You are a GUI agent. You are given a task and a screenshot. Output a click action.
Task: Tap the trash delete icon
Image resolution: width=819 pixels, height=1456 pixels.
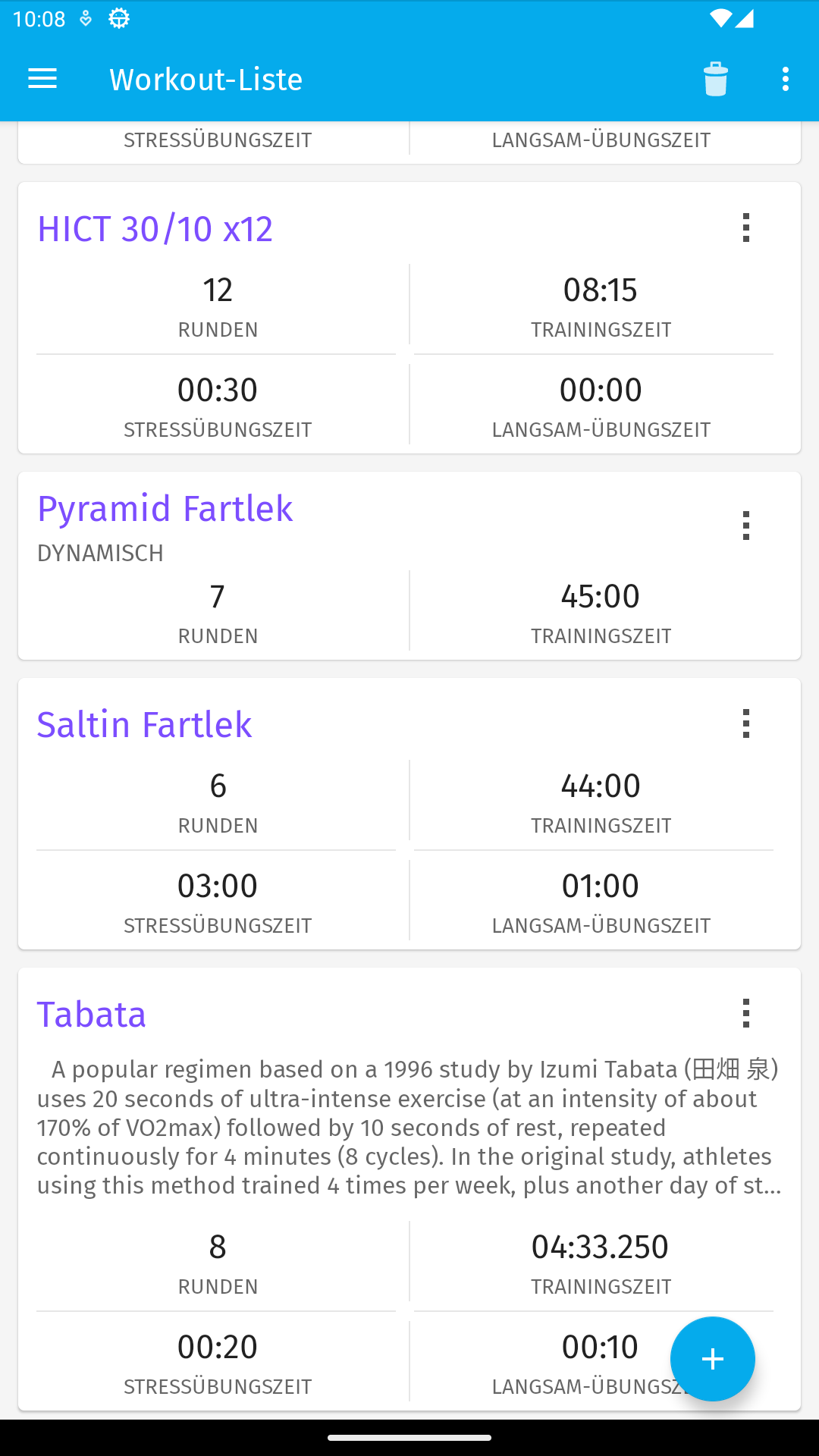715,79
